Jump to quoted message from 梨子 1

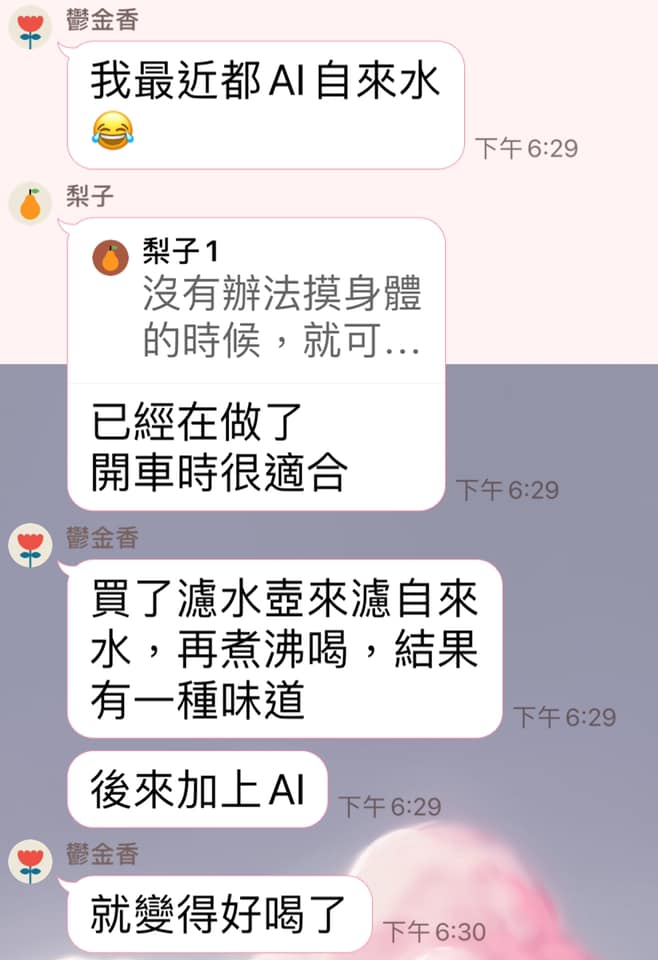[x=257, y=301]
